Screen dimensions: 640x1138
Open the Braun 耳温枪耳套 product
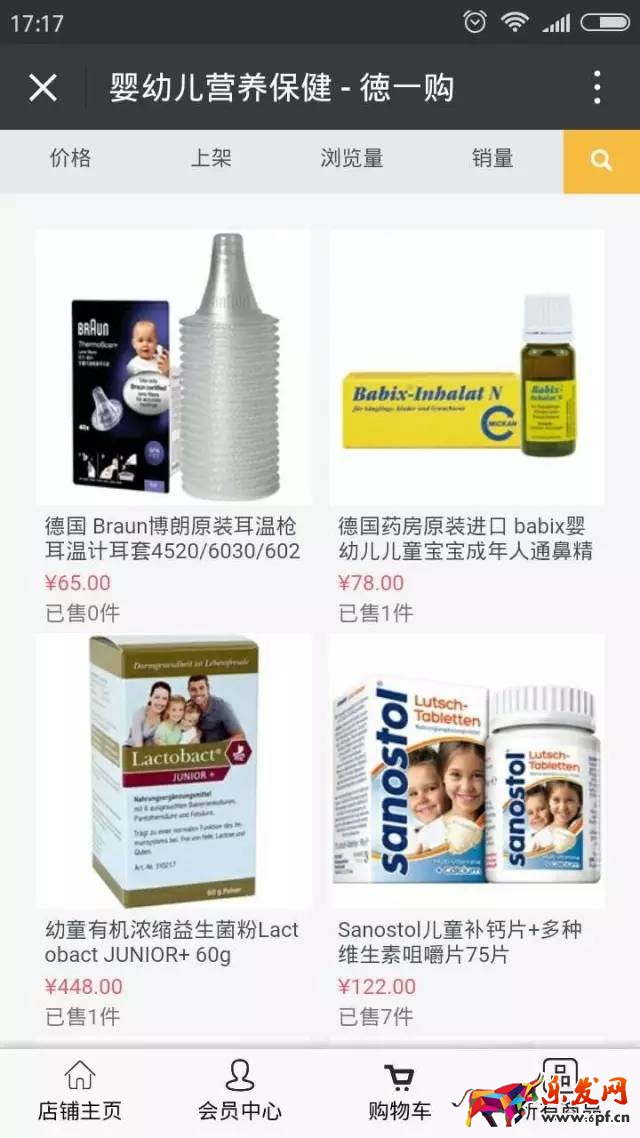pos(173,368)
